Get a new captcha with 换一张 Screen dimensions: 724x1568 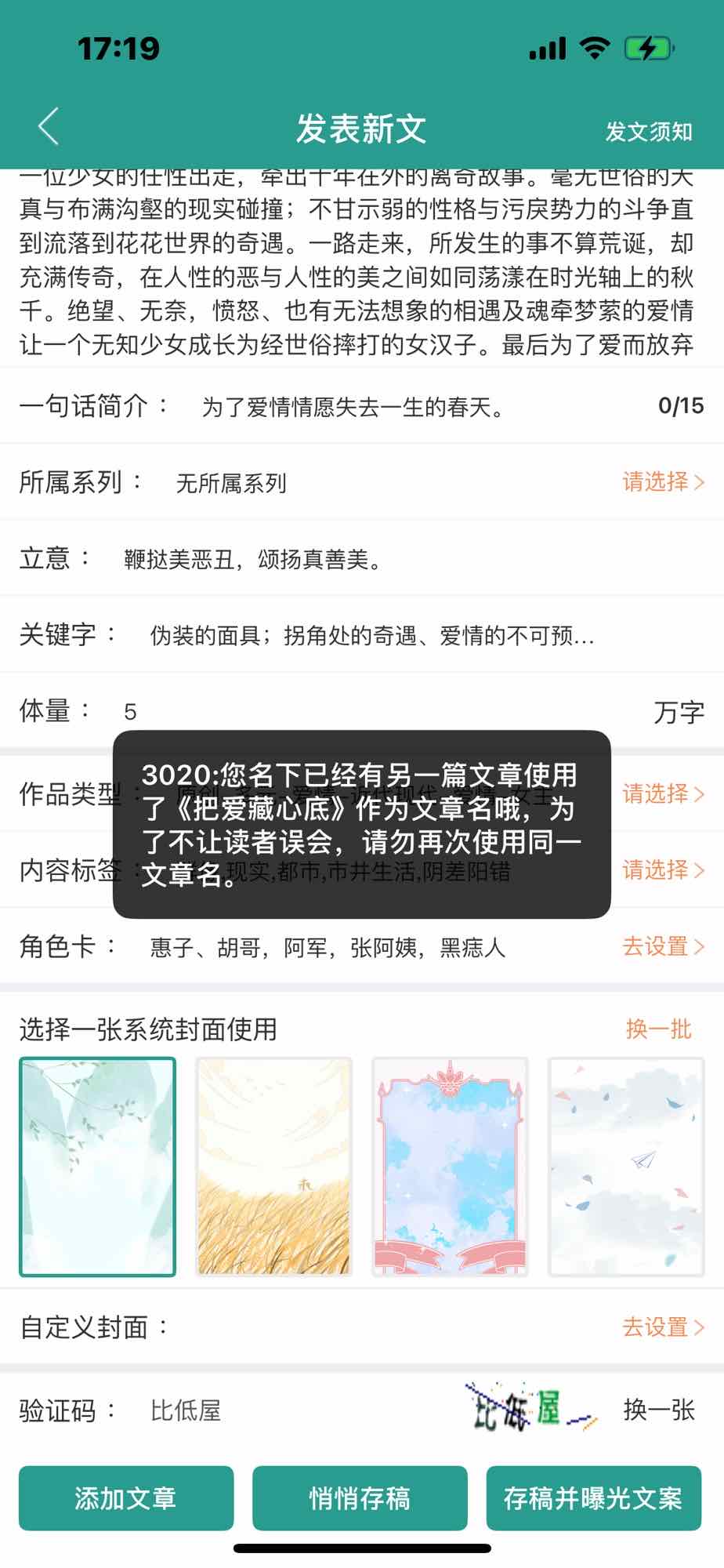coord(658,1410)
